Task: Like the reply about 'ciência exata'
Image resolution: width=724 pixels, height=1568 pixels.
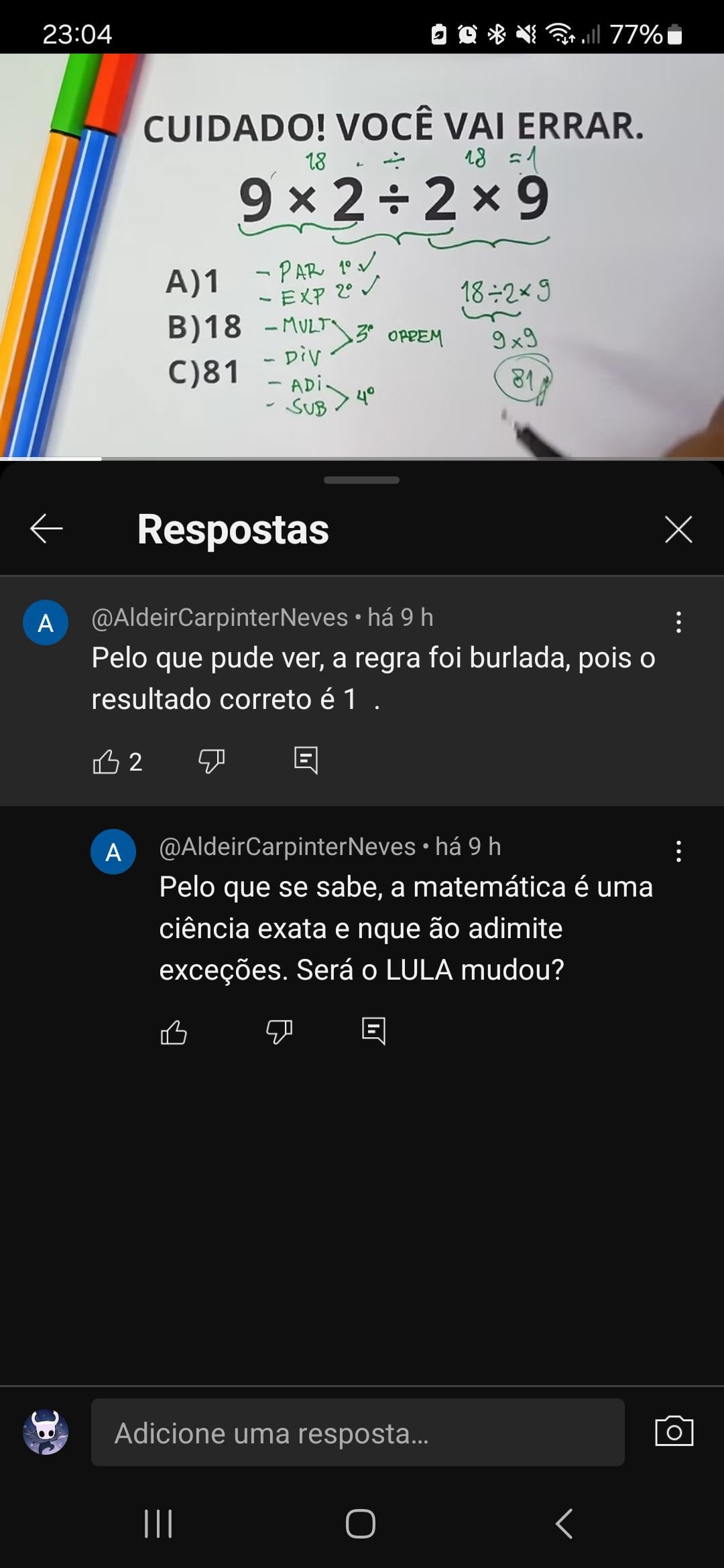Action: coord(174,1032)
